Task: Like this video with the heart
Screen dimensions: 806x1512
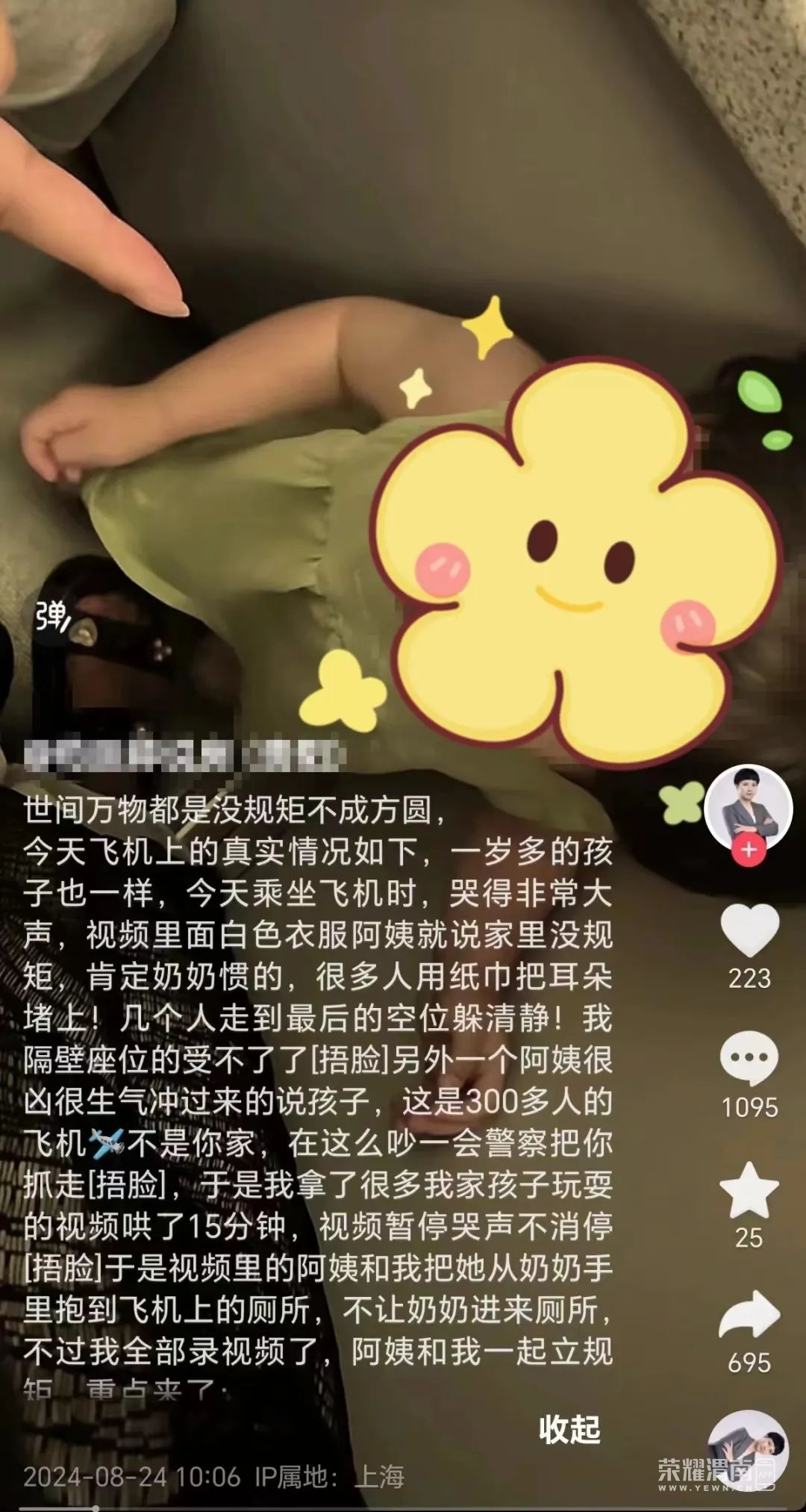Action: click(x=749, y=929)
